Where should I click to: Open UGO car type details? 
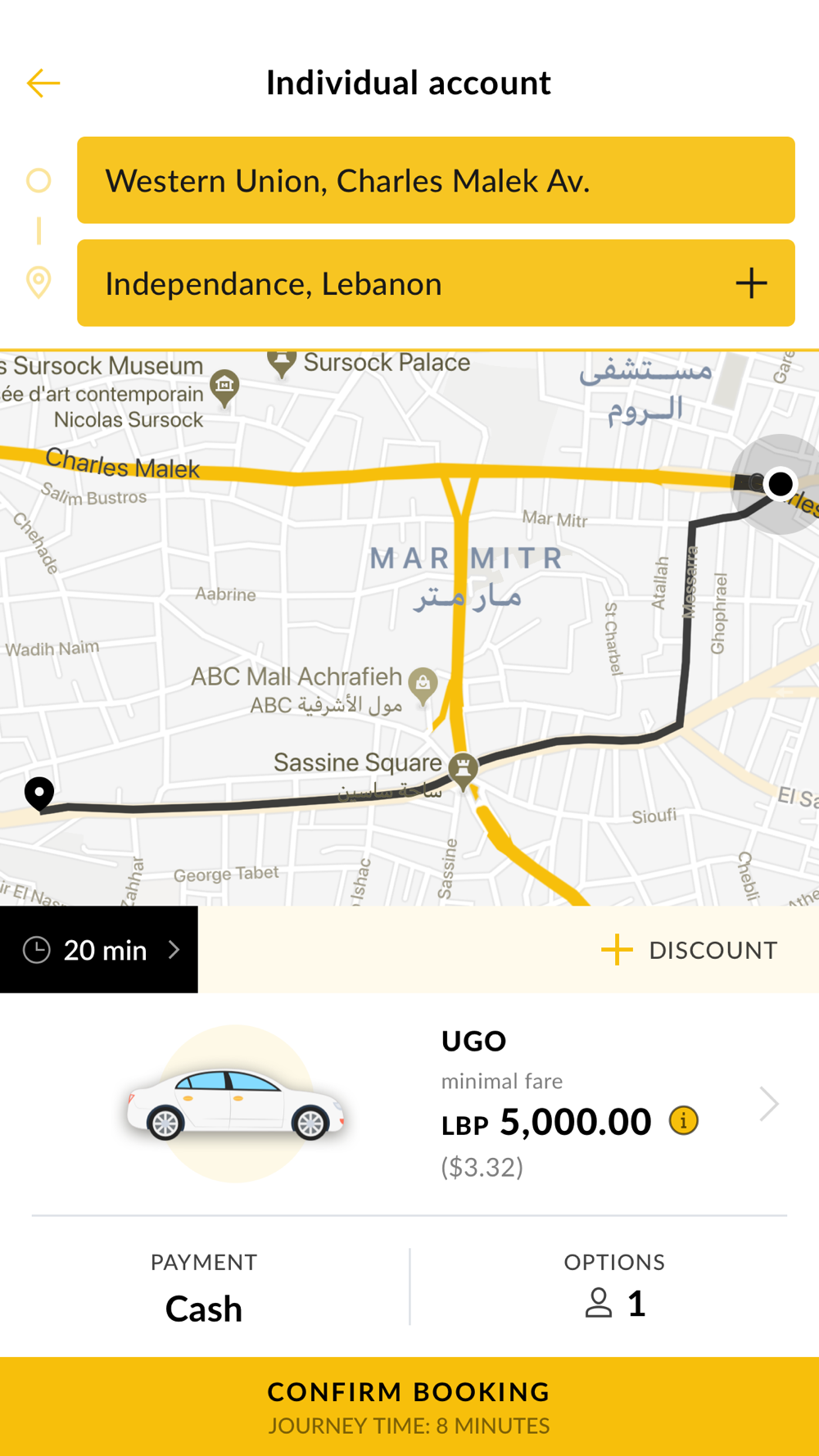pos(409,1104)
